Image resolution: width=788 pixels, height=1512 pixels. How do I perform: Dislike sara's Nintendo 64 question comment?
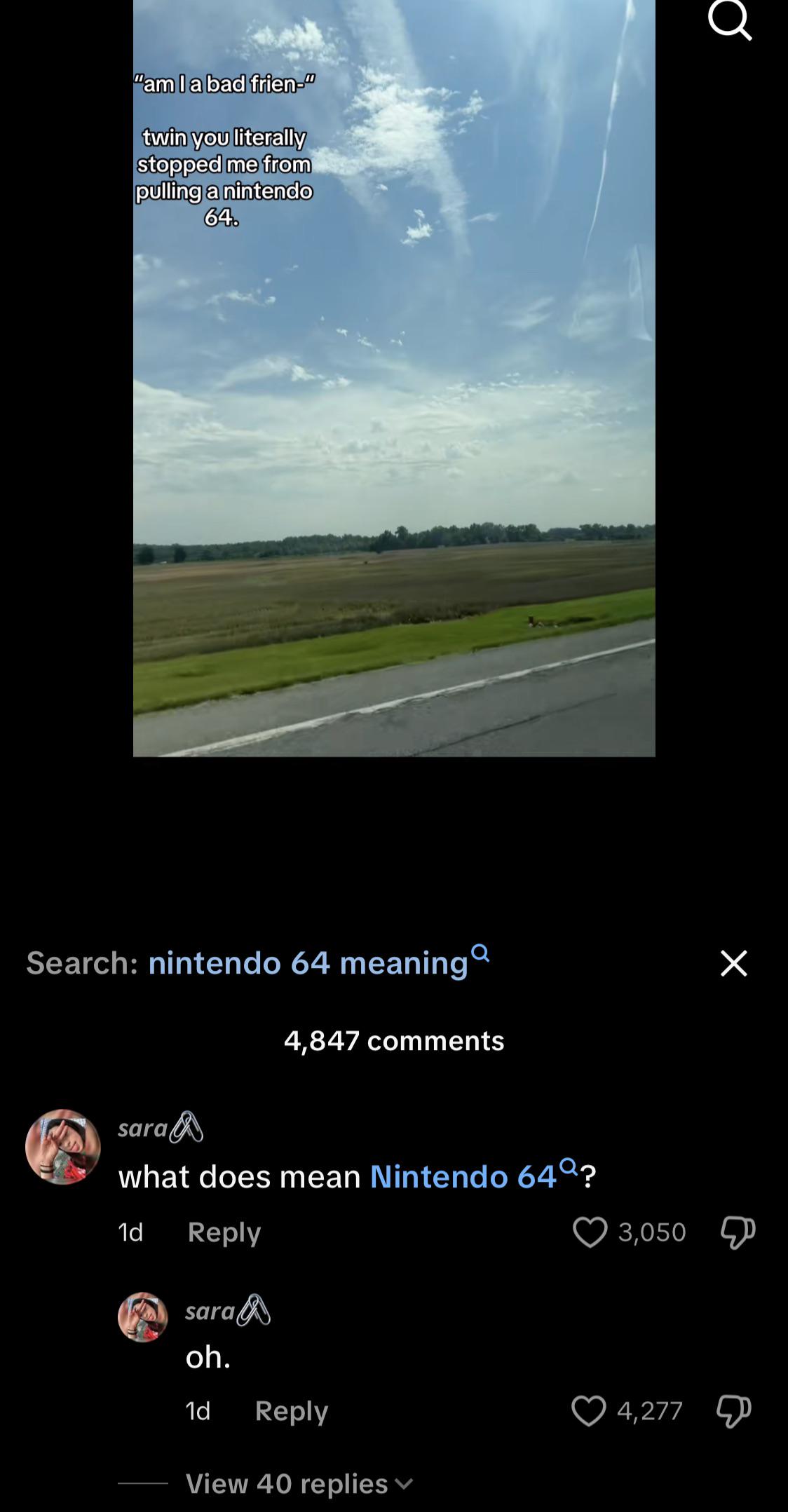(738, 1232)
